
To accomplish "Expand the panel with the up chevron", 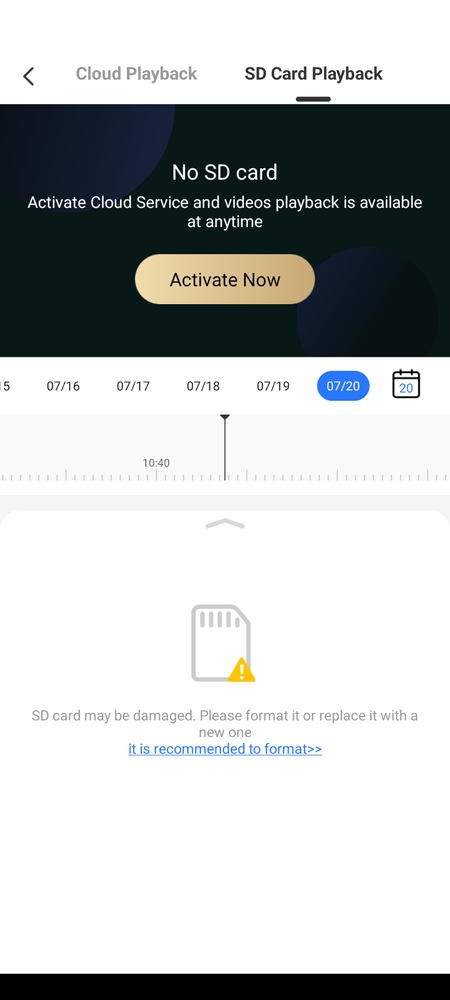I will pyautogui.click(x=225, y=524).
